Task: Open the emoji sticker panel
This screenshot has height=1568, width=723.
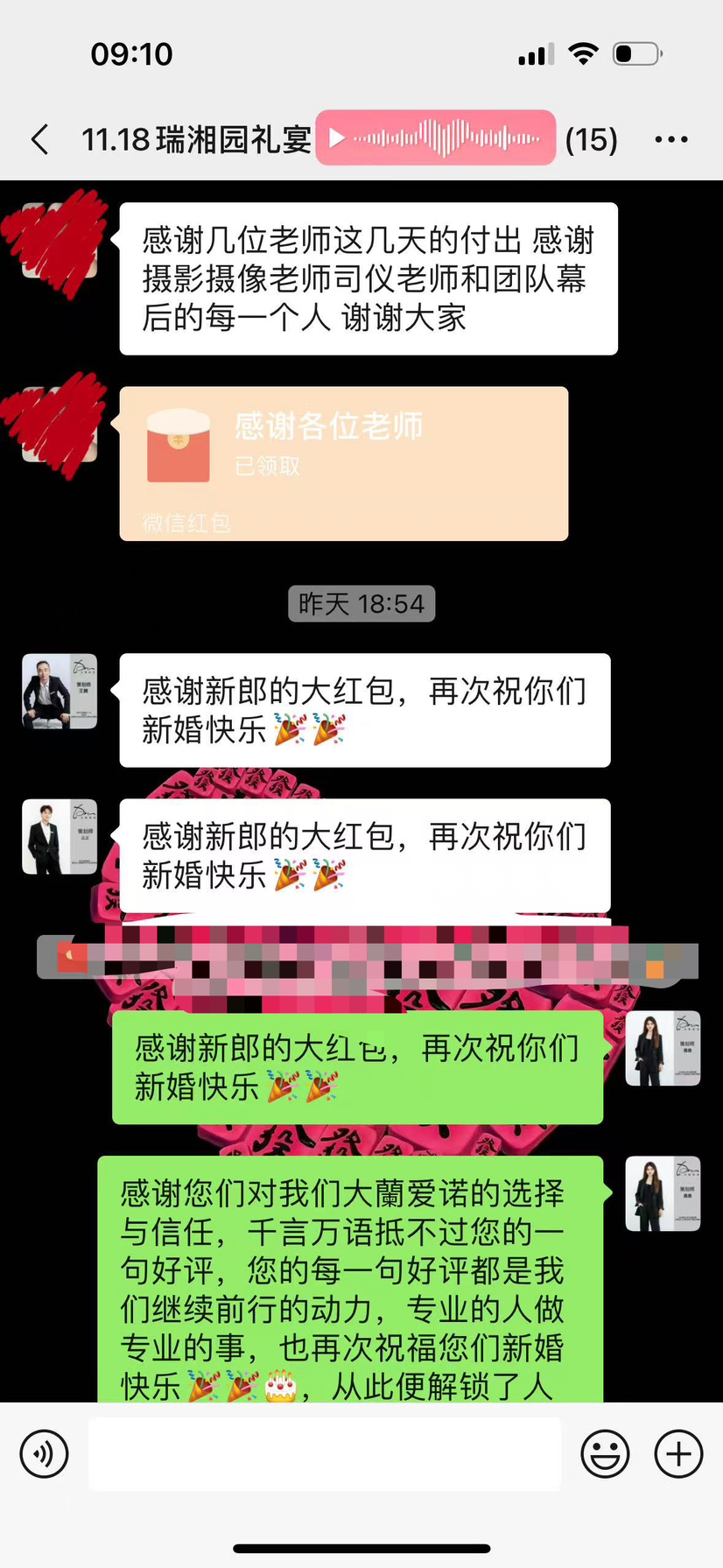Action: 605,1454
